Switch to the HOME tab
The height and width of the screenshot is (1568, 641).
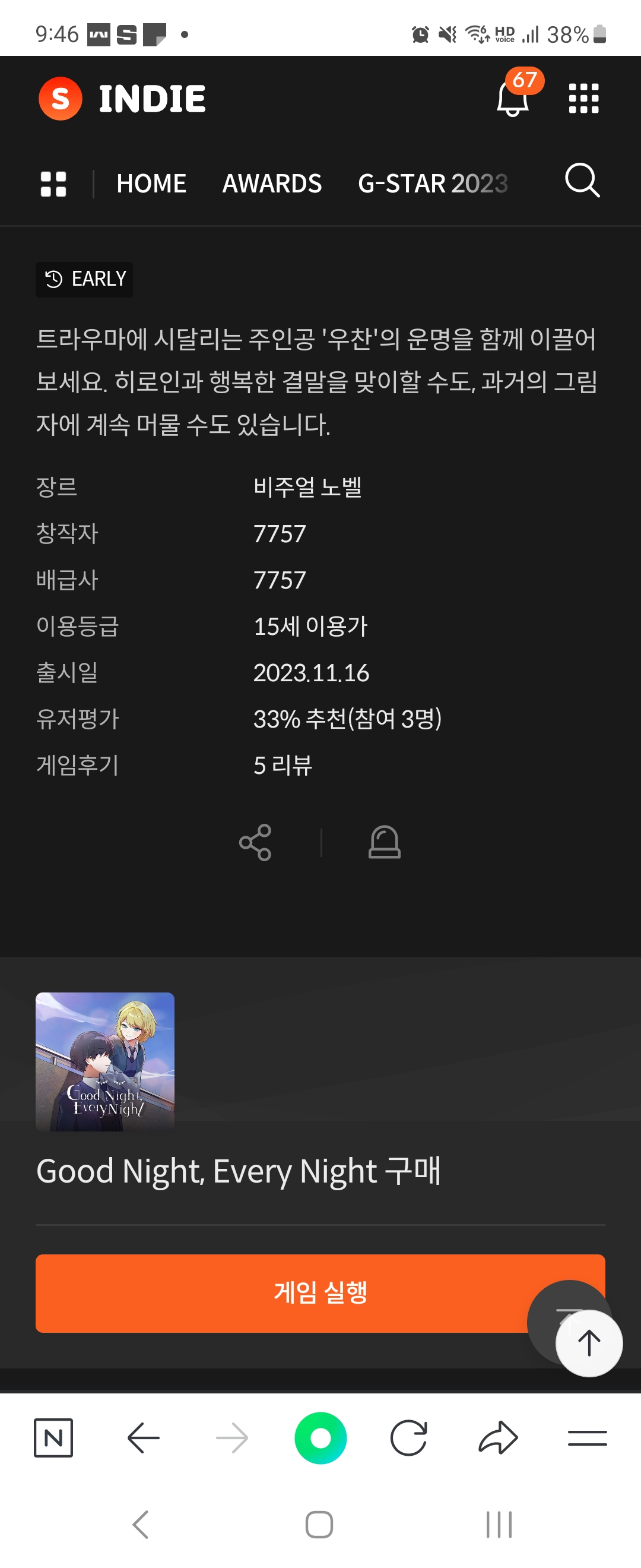[x=151, y=184]
